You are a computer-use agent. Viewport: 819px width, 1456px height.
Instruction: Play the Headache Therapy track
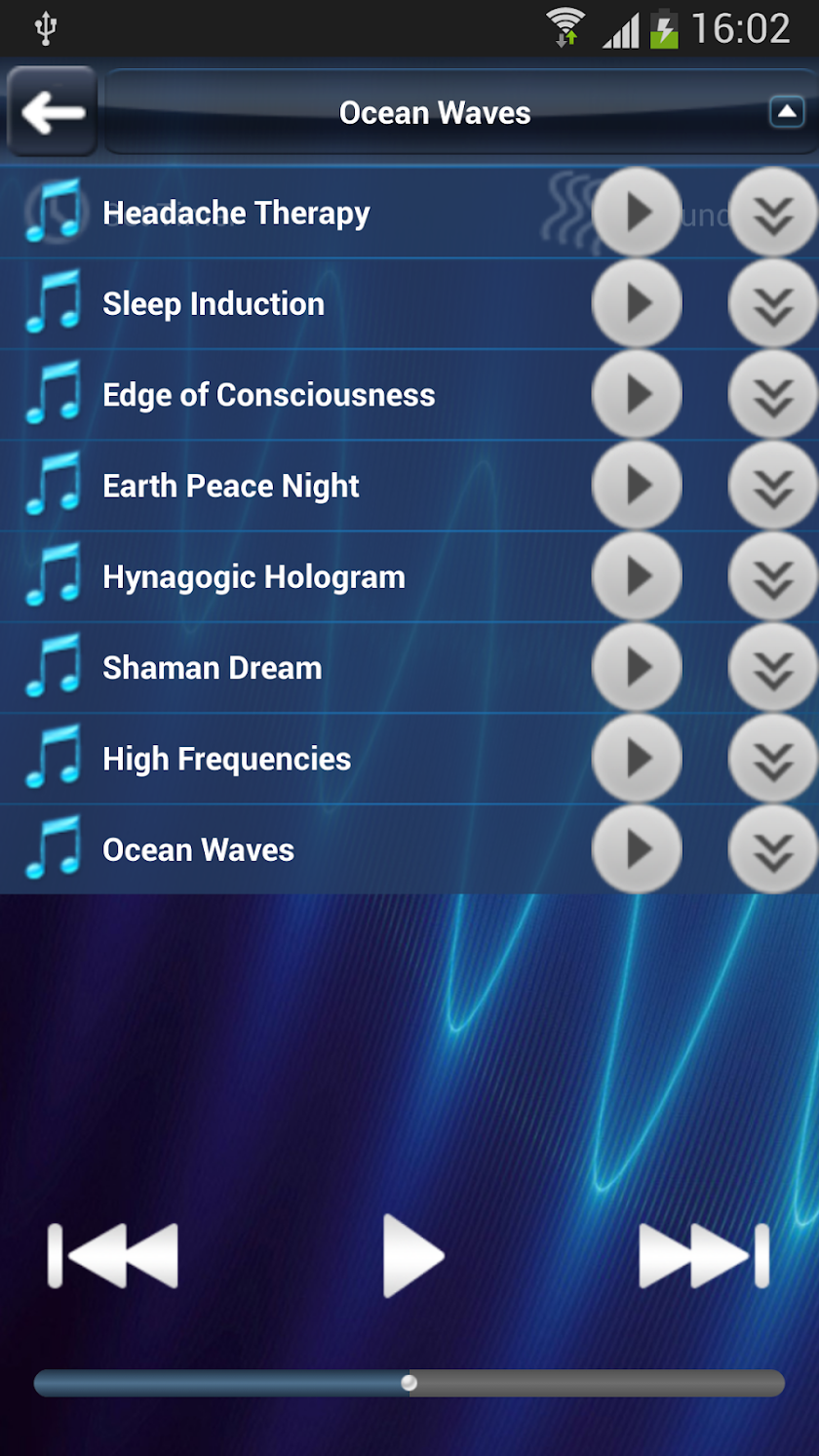tap(637, 213)
